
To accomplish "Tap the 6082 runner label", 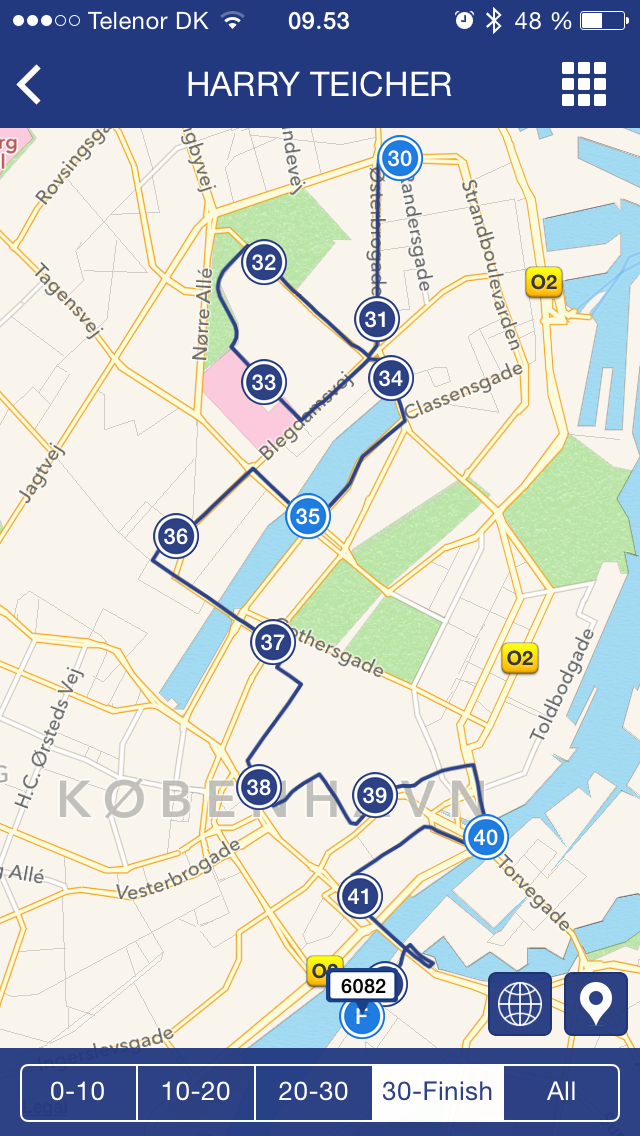I will [362, 986].
